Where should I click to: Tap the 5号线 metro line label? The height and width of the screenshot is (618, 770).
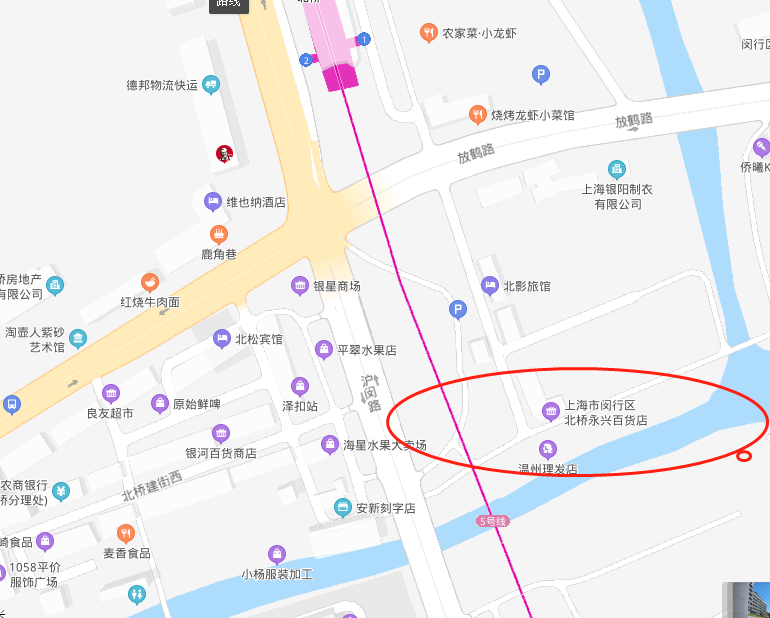[x=493, y=521]
